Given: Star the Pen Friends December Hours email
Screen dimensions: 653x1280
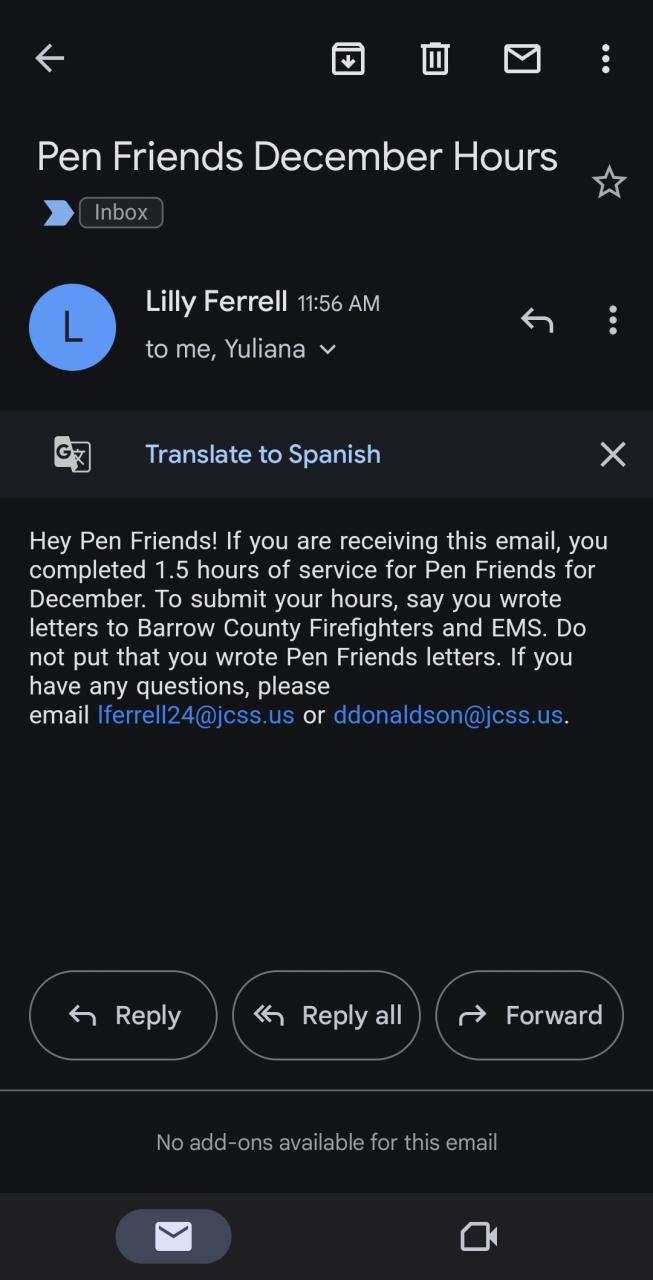Looking at the screenshot, I should click(x=609, y=183).
